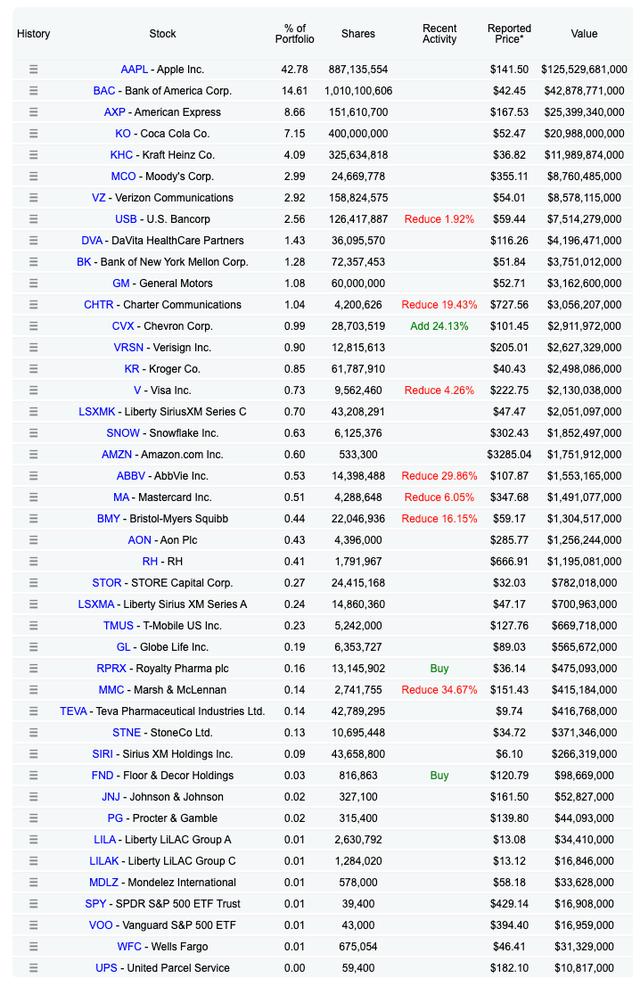Sort by the % of Portfolio column header
Screen dimensions: 640x986
(x=294, y=33)
